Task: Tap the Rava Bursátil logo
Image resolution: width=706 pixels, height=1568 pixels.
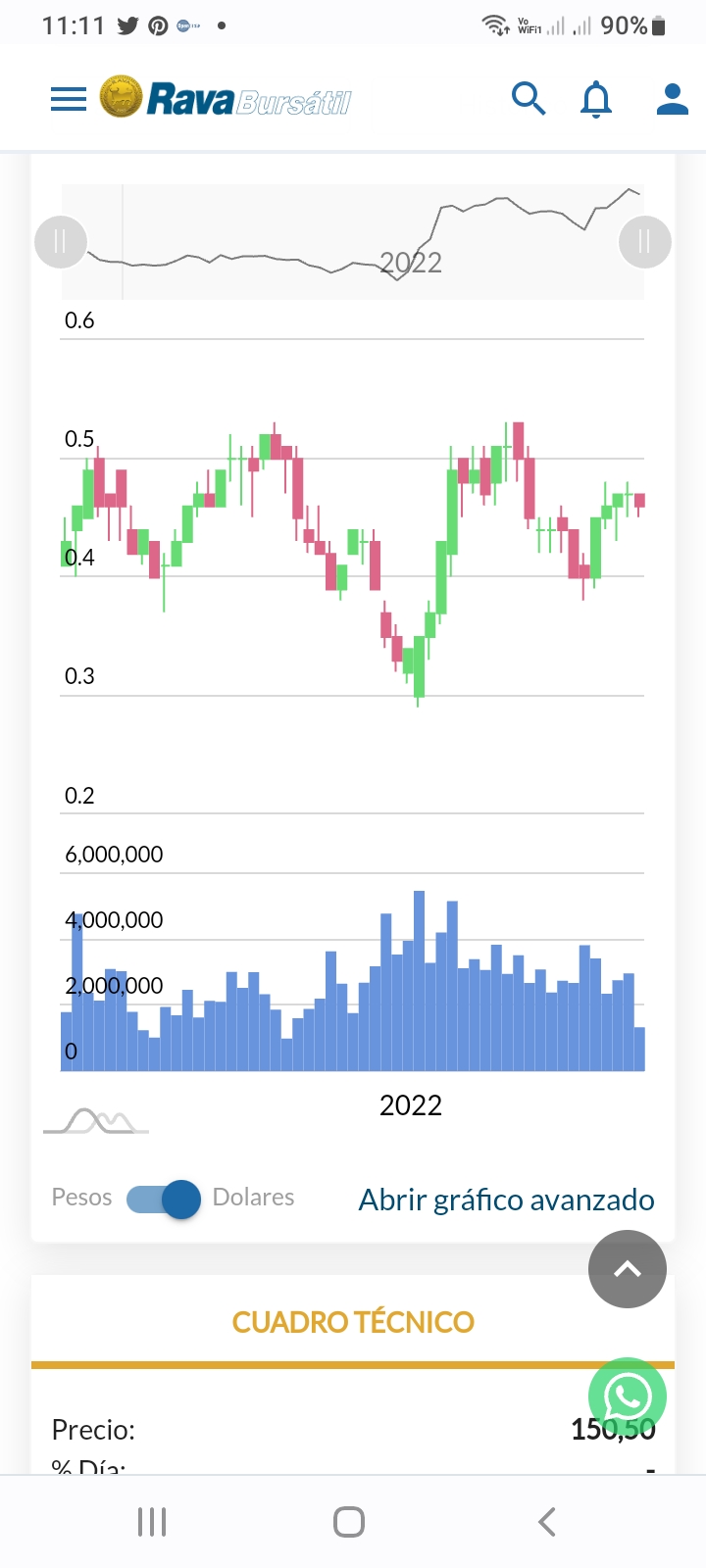Action: click(227, 99)
